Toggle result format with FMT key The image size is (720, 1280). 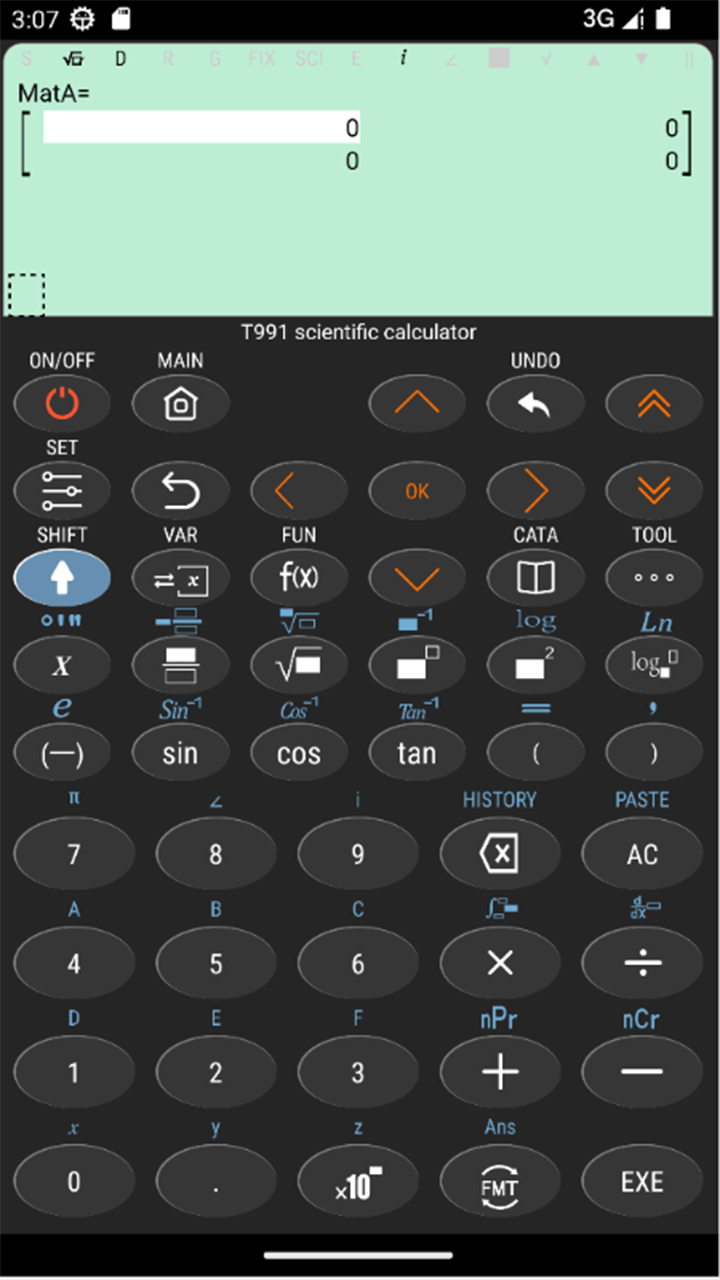point(499,1181)
